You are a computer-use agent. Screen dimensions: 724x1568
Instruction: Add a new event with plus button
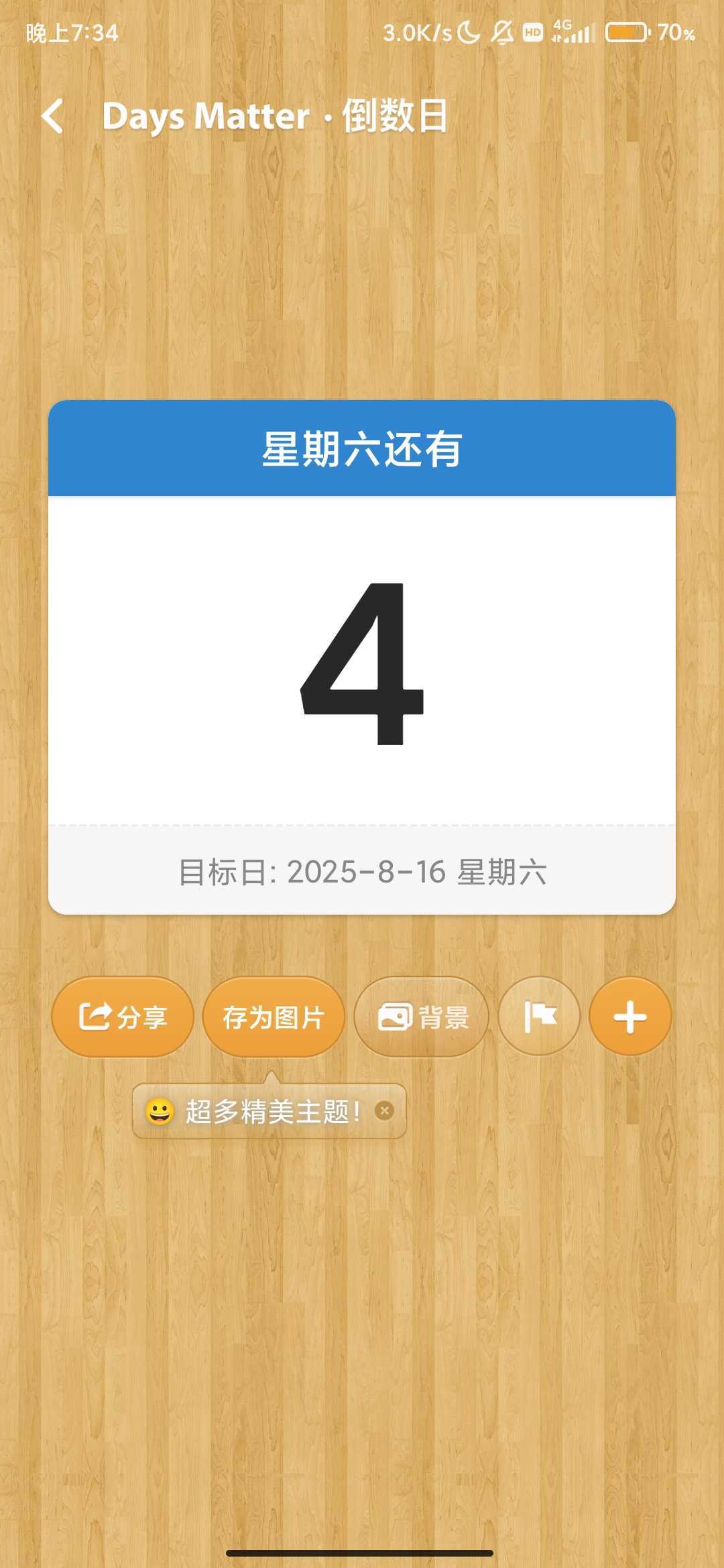pyautogui.click(x=629, y=1017)
